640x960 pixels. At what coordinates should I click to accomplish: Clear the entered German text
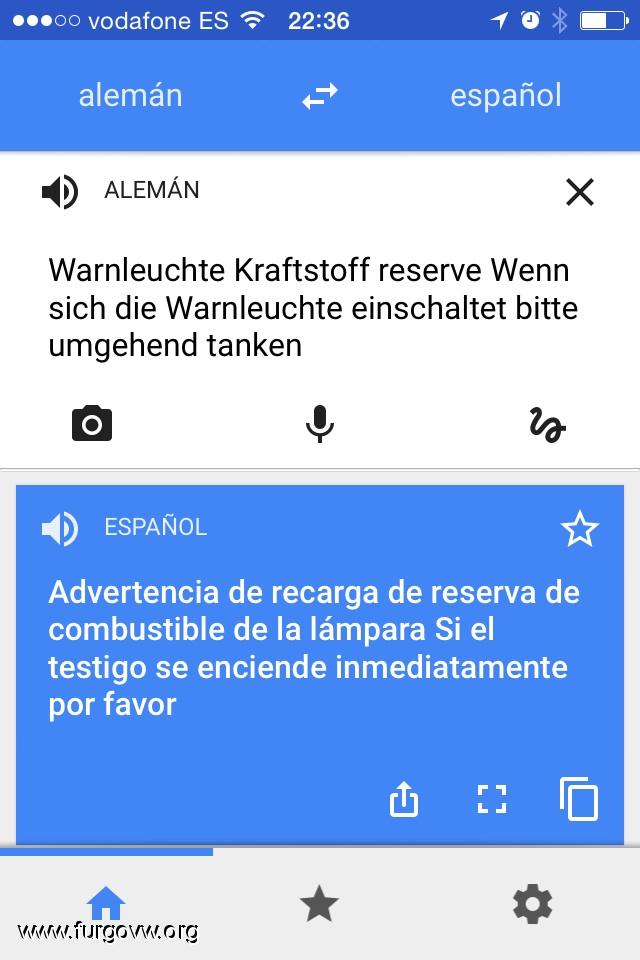pos(580,191)
